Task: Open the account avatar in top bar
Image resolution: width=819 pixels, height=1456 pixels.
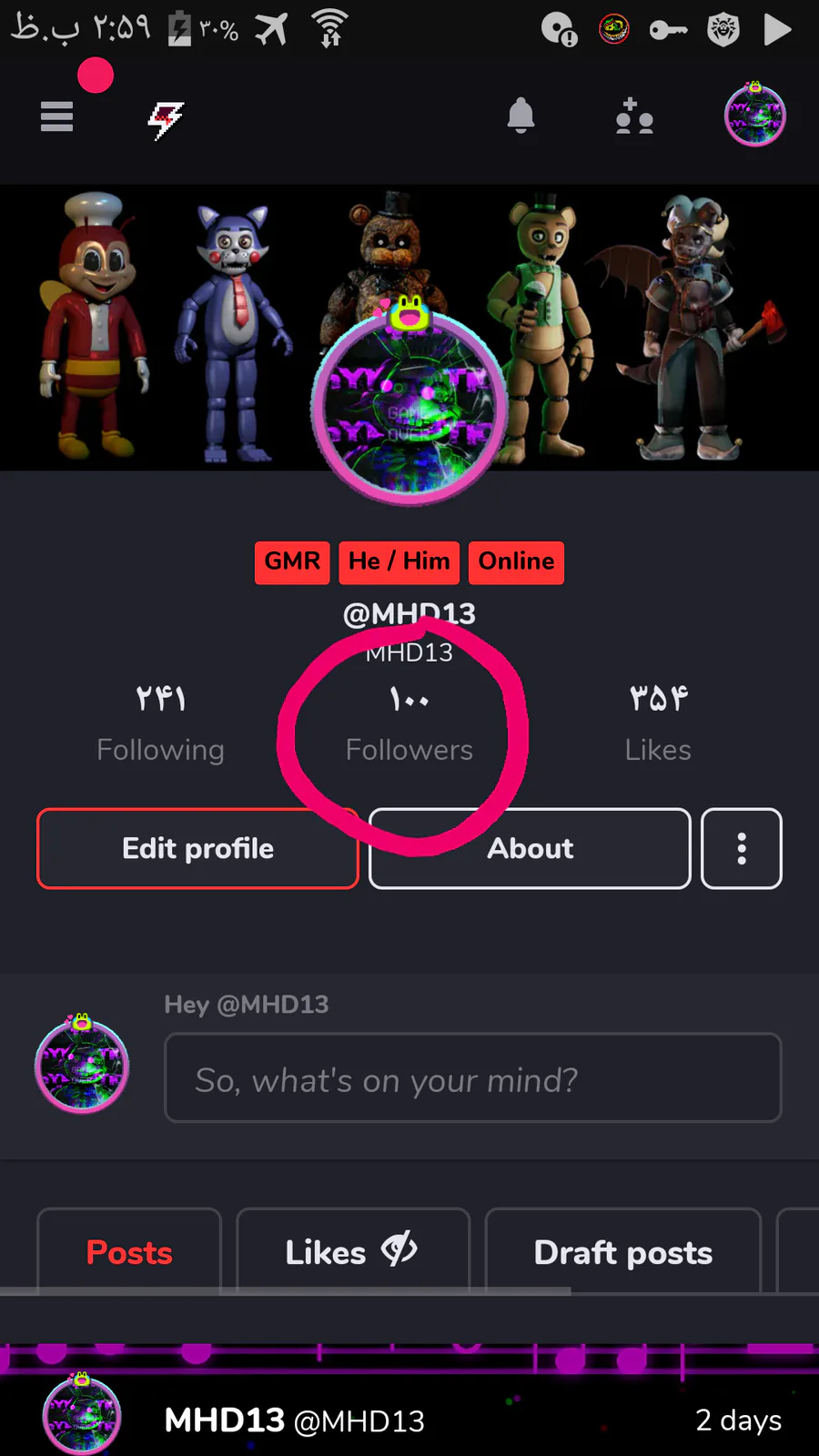Action: point(754,116)
